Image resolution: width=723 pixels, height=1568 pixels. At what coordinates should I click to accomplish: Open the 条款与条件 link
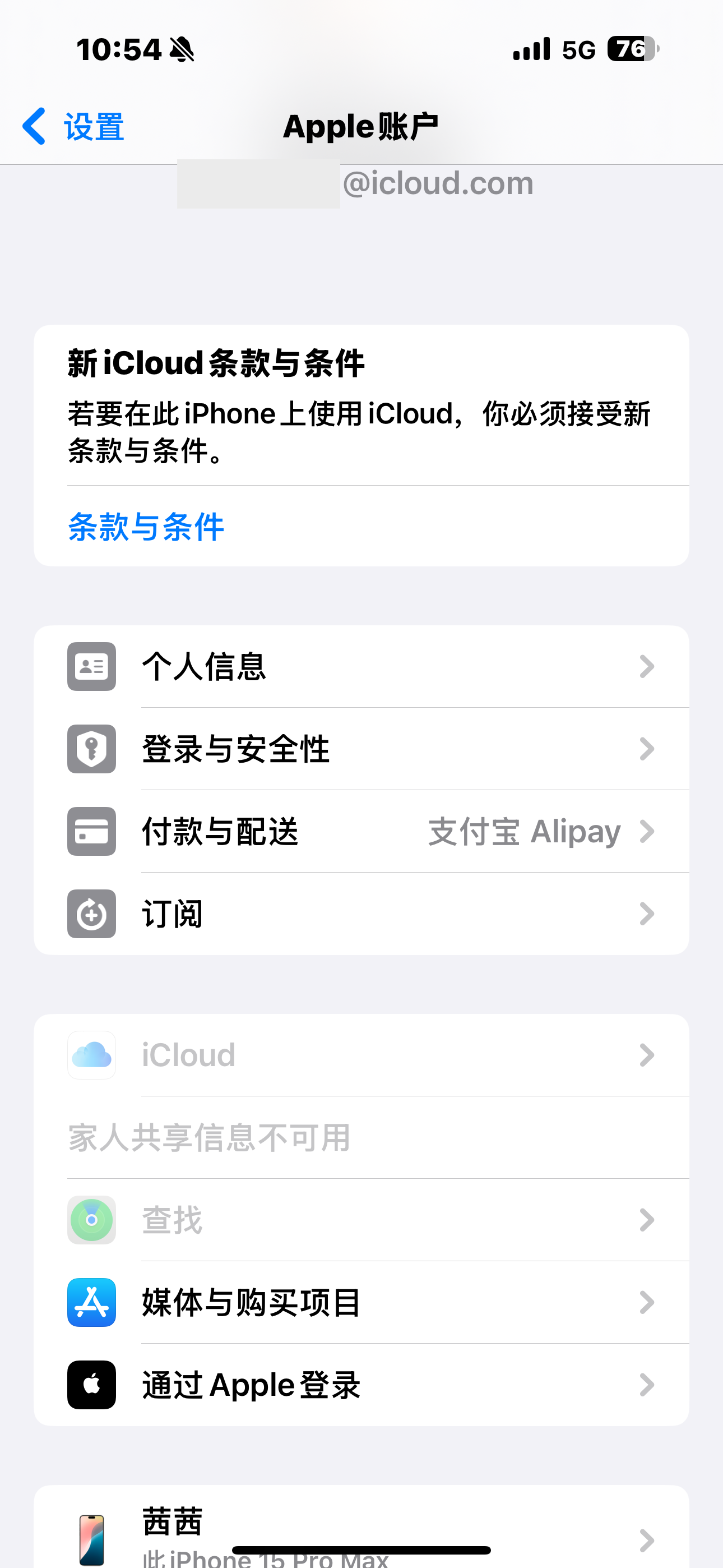click(146, 527)
